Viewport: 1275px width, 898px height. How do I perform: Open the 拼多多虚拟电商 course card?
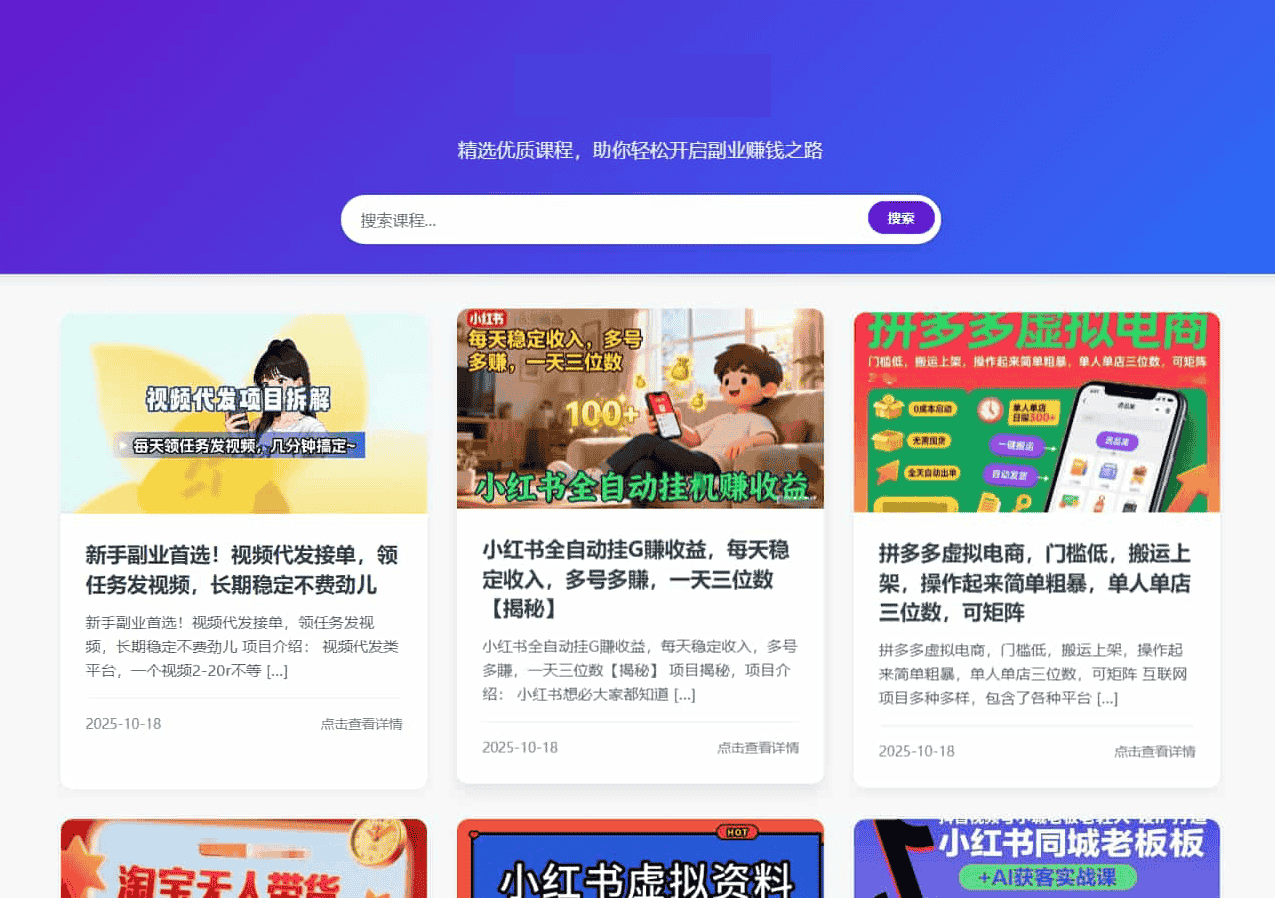click(x=1036, y=582)
